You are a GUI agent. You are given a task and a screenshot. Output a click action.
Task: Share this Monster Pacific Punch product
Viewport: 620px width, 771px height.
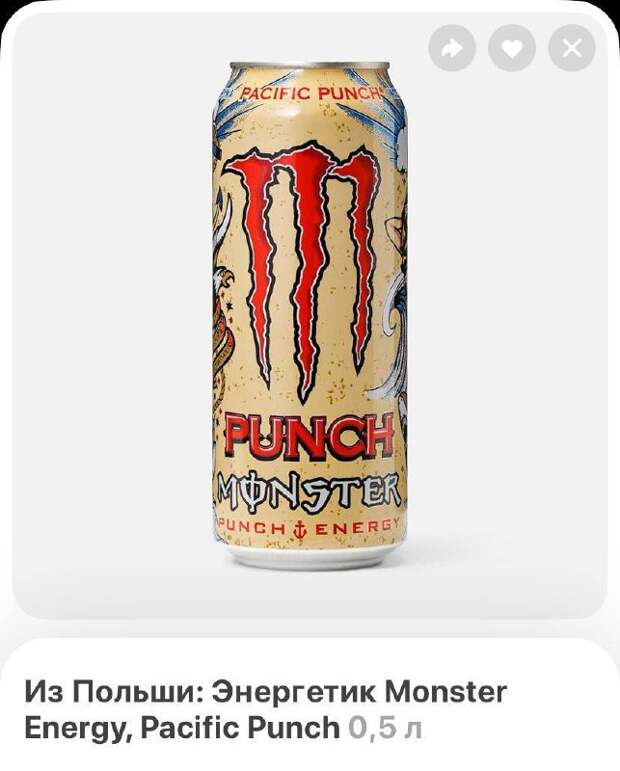[x=452, y=48]
